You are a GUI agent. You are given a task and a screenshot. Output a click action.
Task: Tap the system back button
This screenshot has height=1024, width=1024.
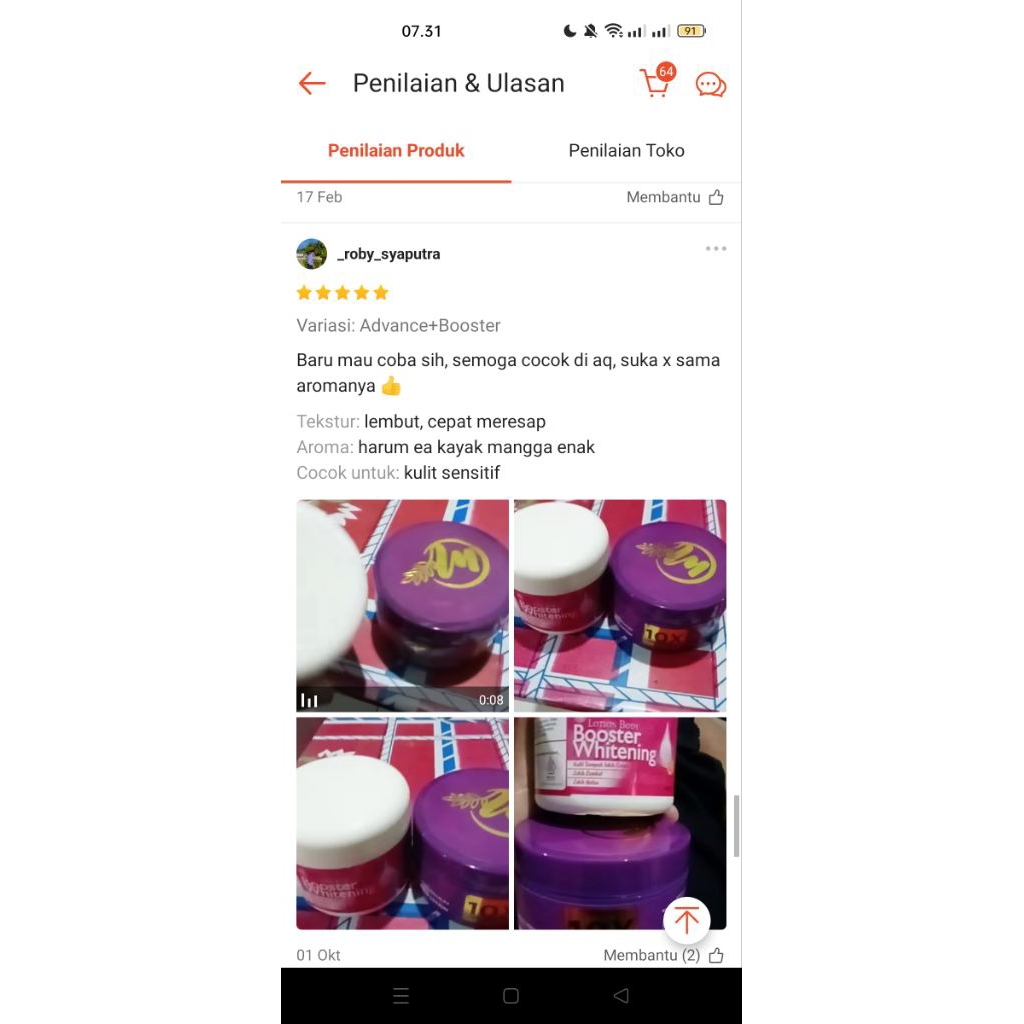click(621, 996)
